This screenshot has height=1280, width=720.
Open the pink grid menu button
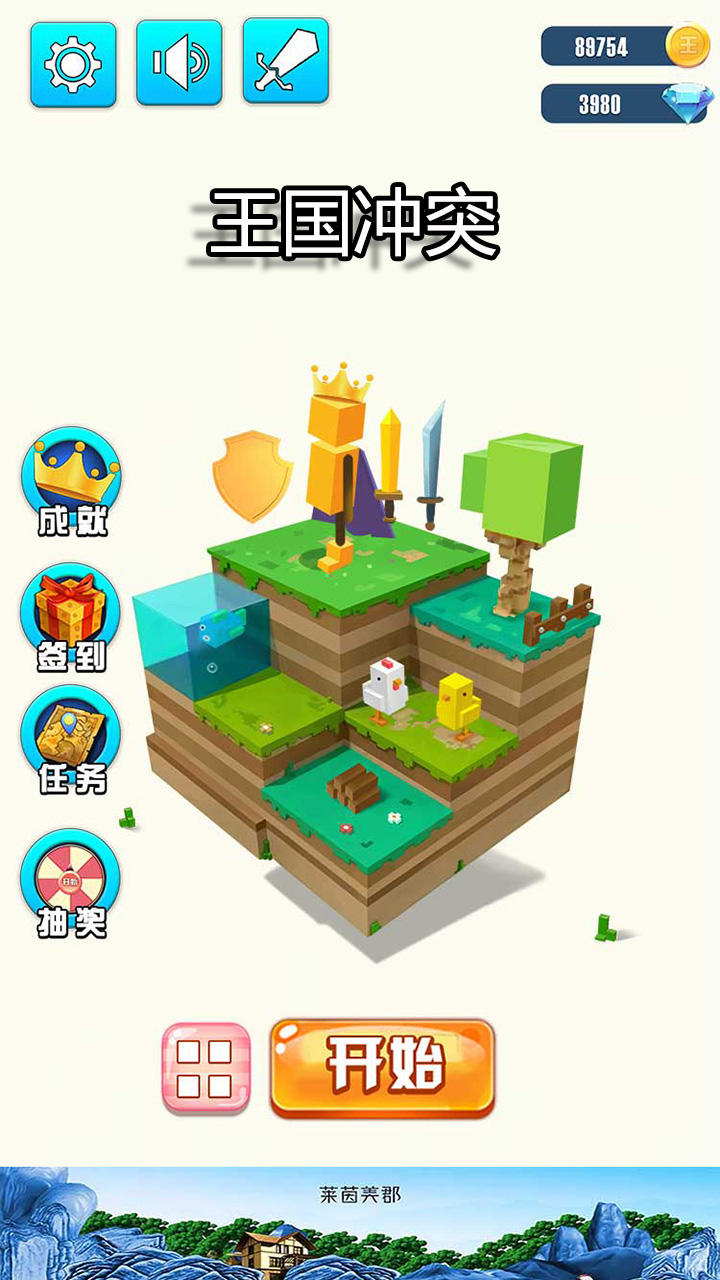[x=206, y=1069]
